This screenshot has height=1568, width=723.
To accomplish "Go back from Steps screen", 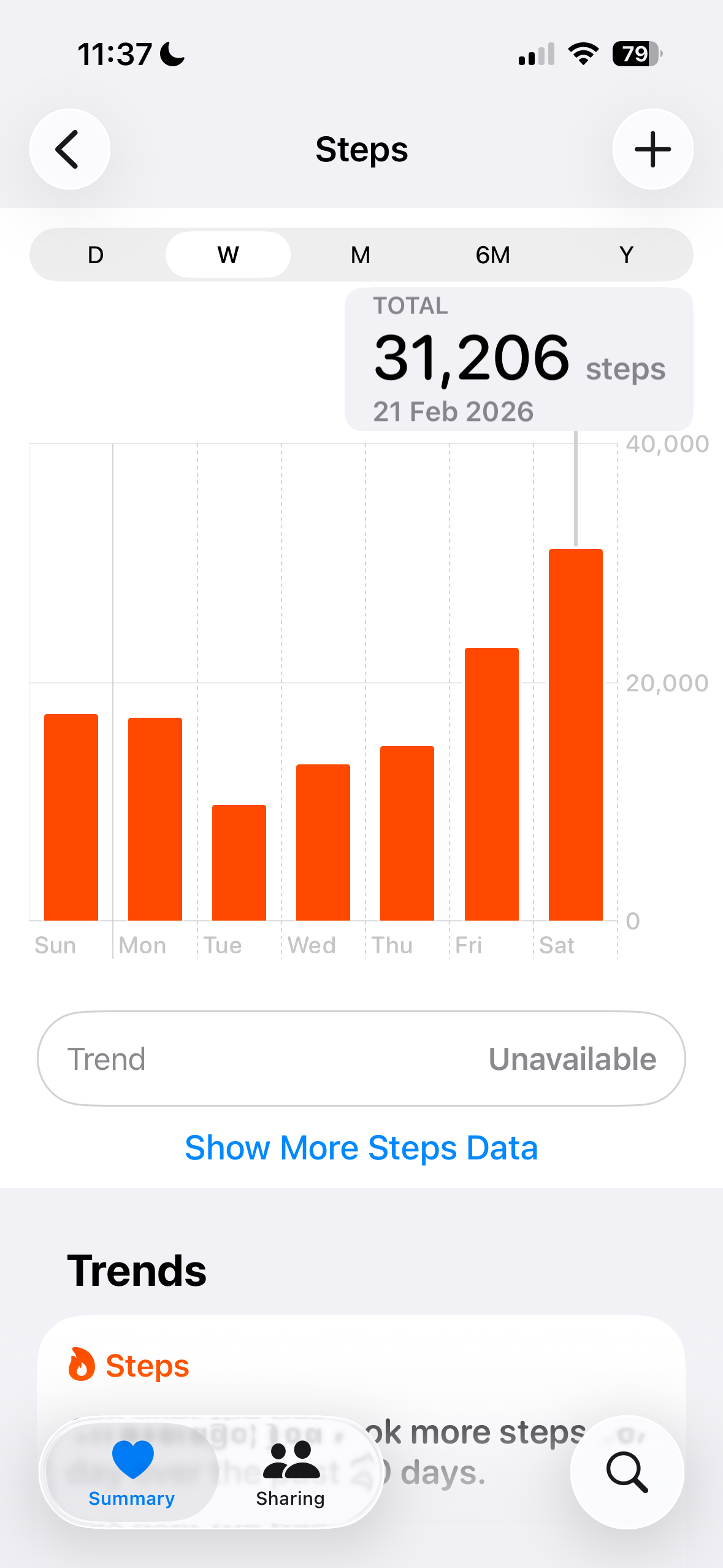I will [x=69, y=149].
